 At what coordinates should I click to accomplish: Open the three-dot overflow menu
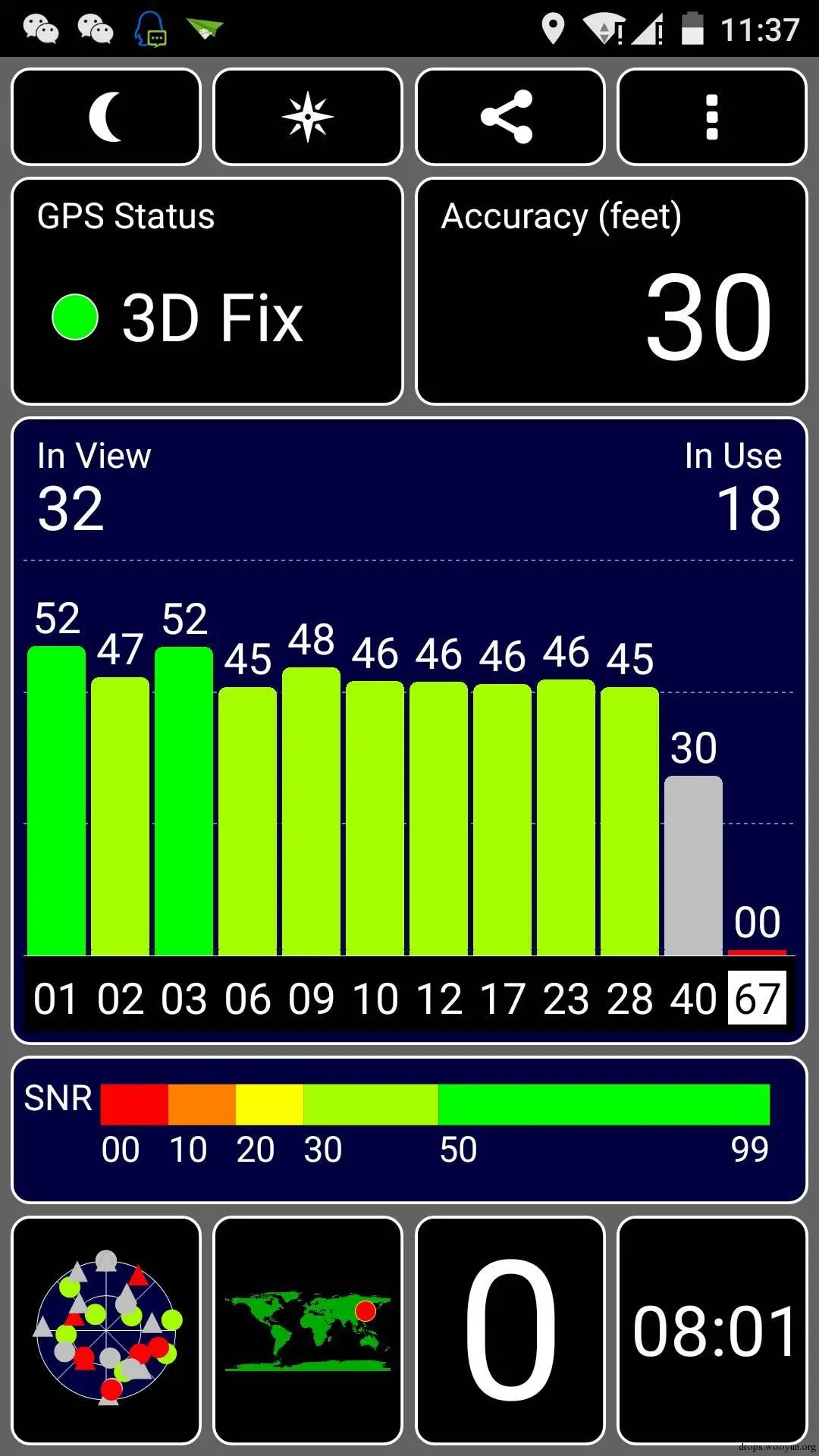711,117
